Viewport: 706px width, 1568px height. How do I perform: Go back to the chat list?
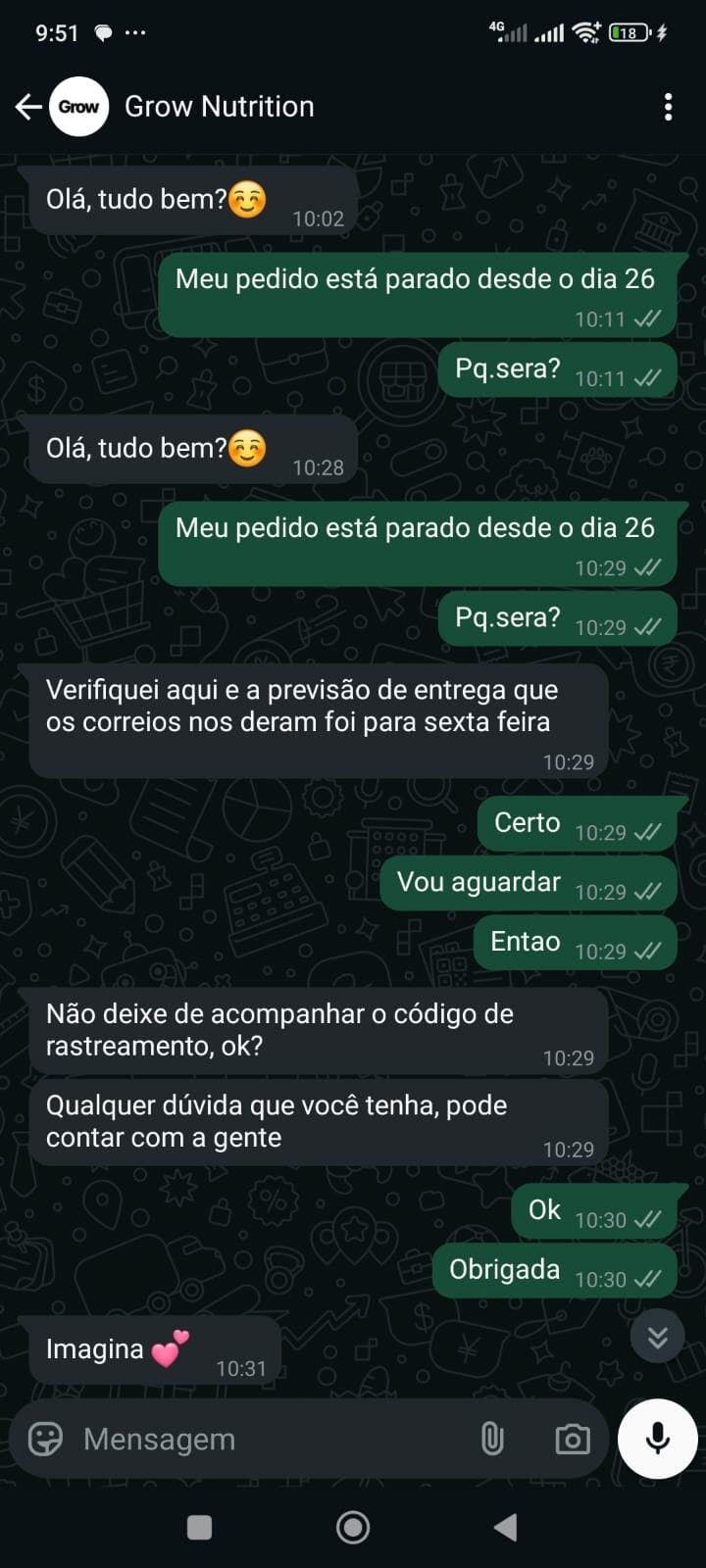28,107
